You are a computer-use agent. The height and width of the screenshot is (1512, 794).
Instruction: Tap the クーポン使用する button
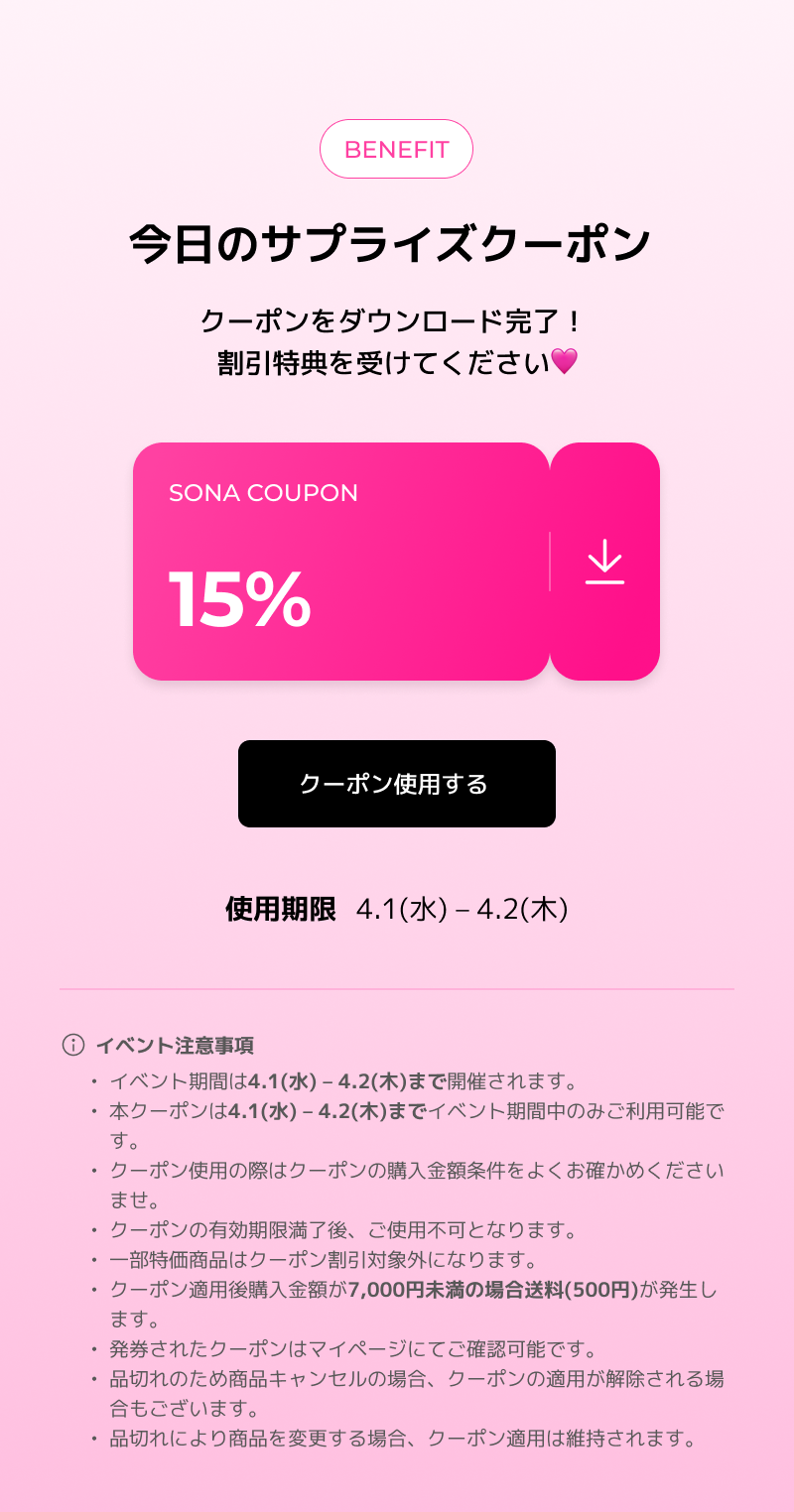tap(396, 784)
